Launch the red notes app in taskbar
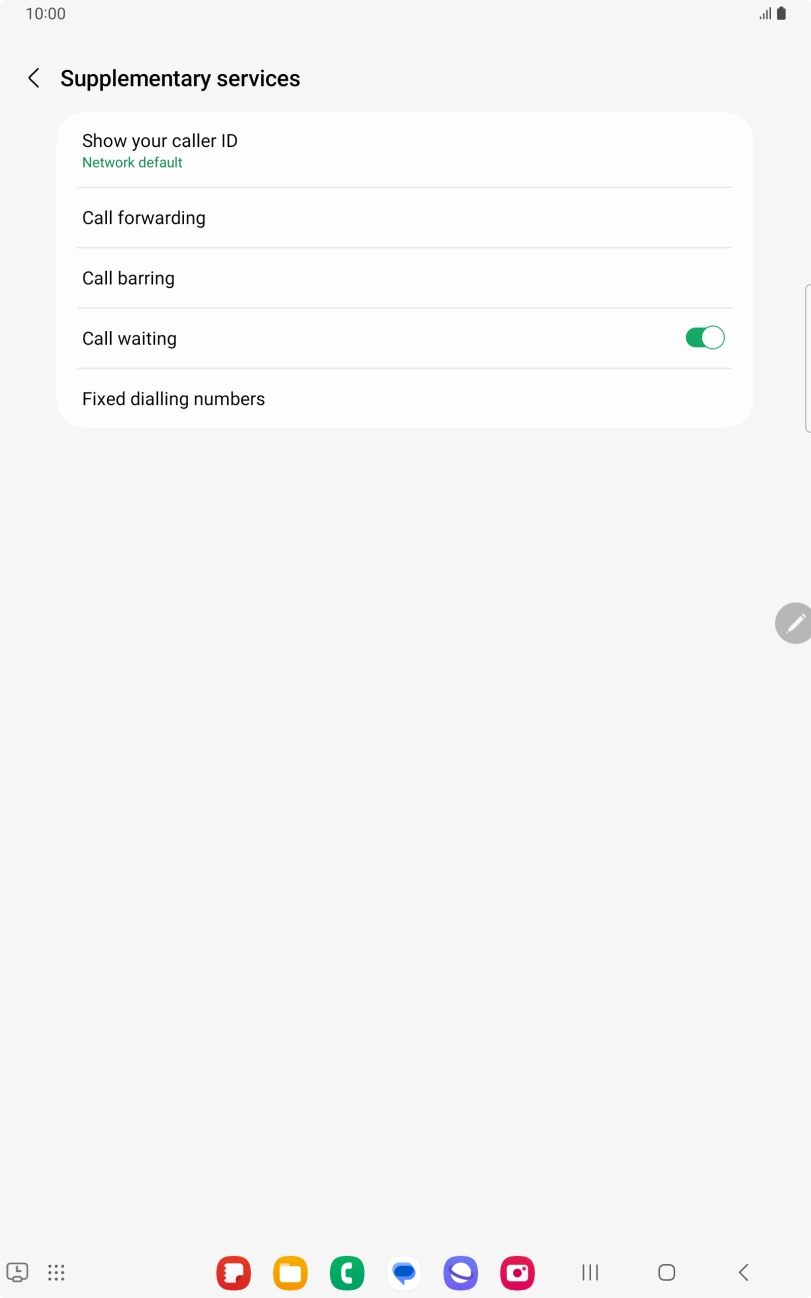Viewport: 811px width, 1298px height. pyautogui.click(x=233, y=1272)
